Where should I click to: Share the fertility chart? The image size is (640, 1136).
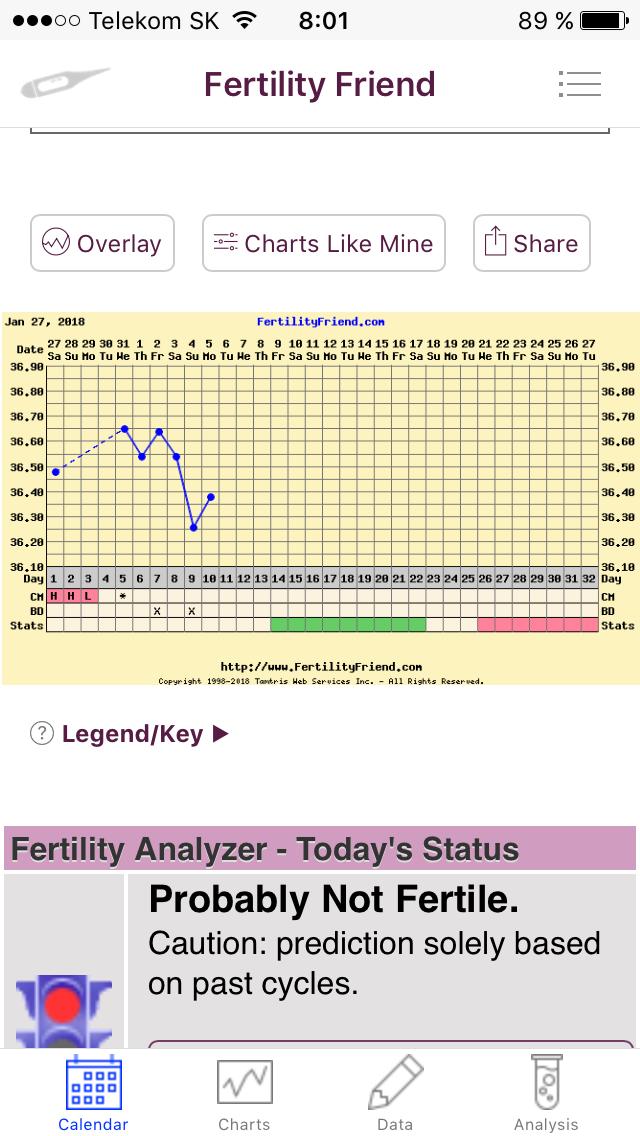click(531, 243)
